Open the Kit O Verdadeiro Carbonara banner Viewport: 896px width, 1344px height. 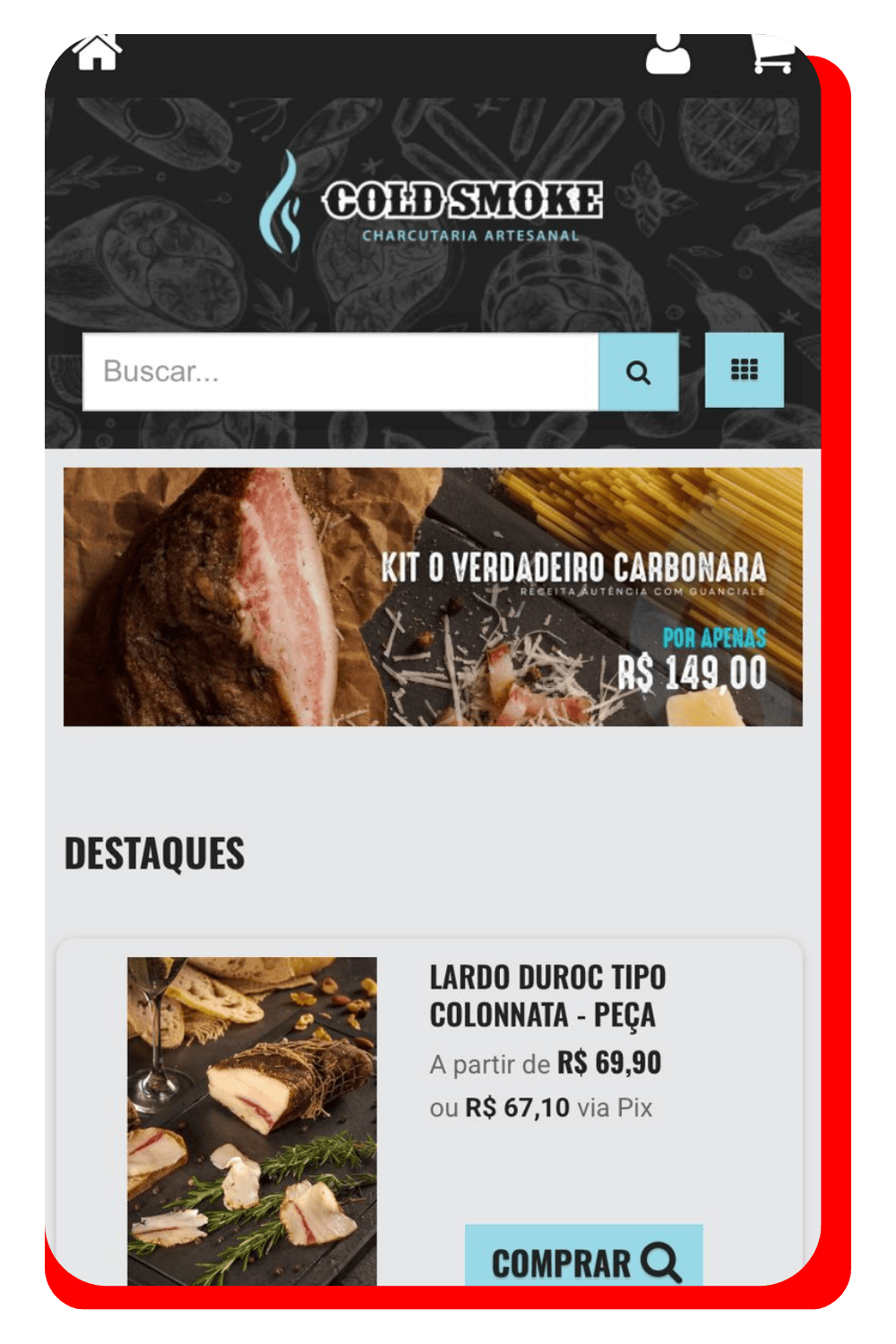[x=433, y=597]
